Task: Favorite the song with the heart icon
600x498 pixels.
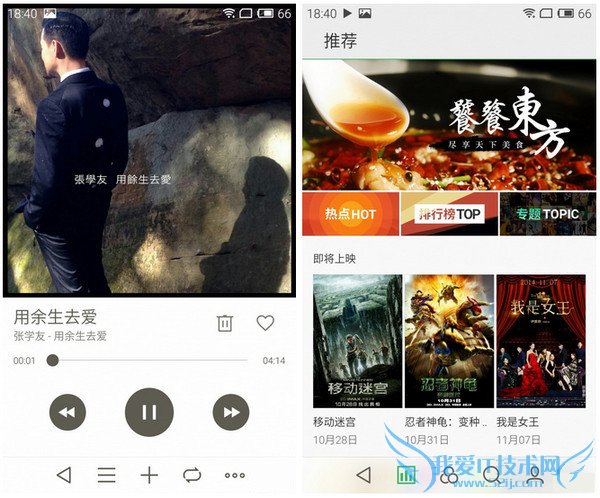Action: (x=265, y=323)
